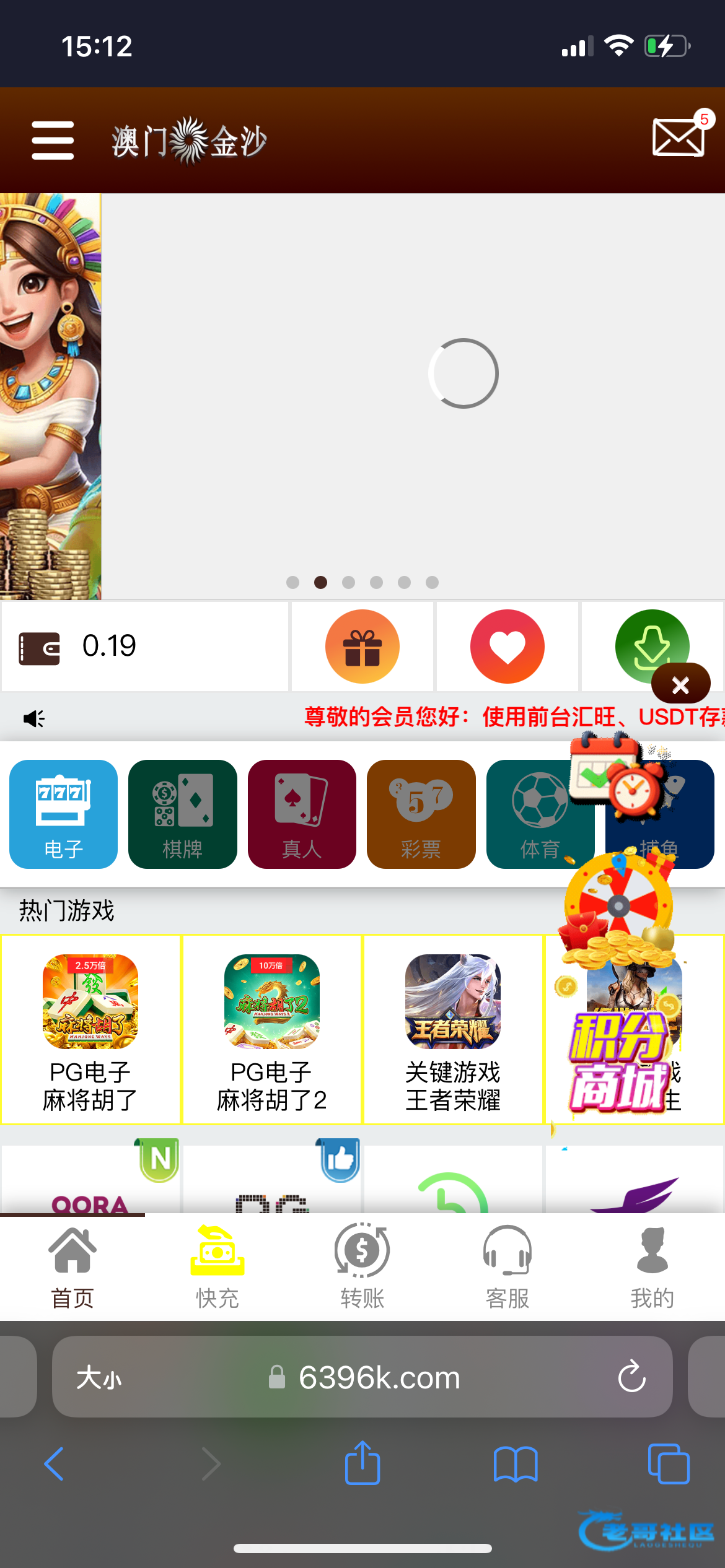Tap the red heart favorites icon

point(507,647)
